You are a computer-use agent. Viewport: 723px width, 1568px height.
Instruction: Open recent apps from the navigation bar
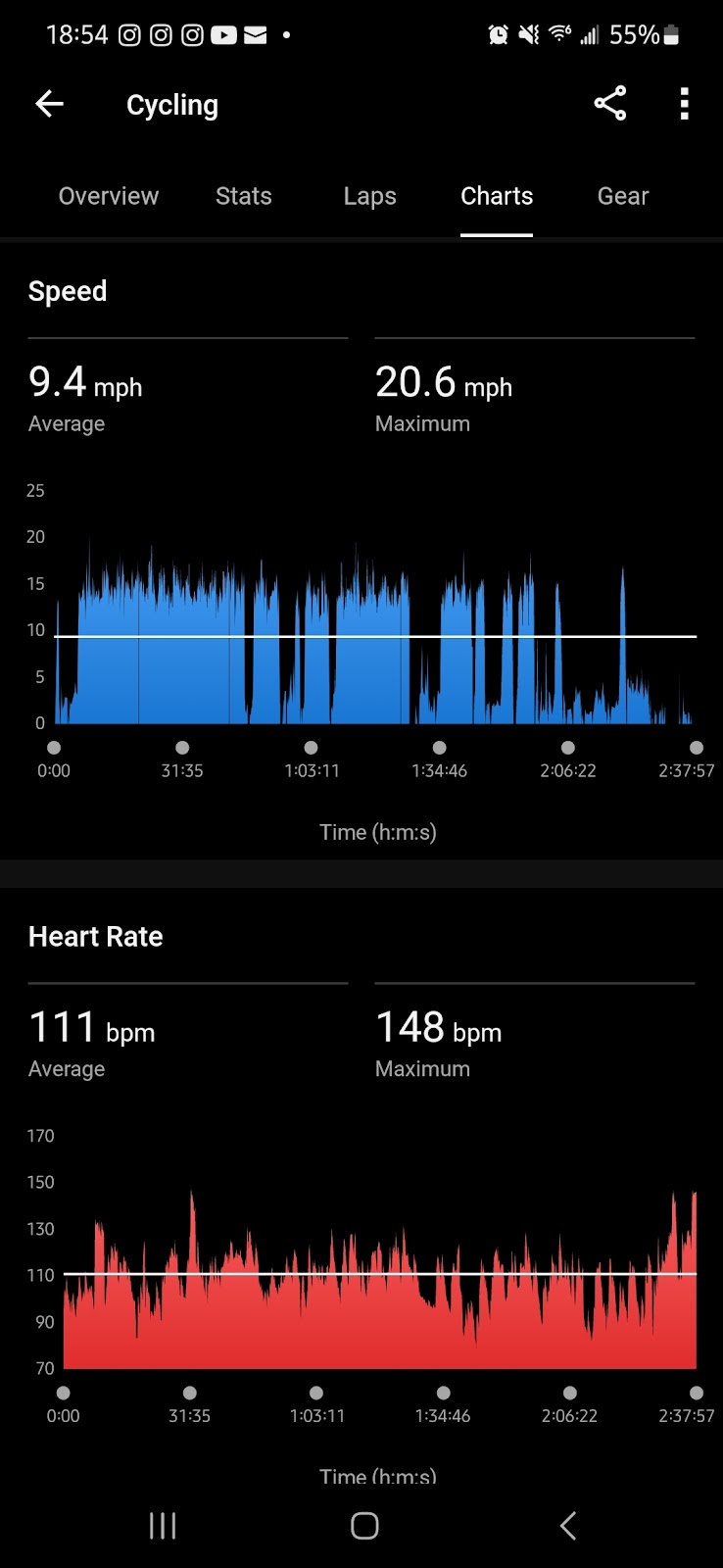(x=163, y=1525)
